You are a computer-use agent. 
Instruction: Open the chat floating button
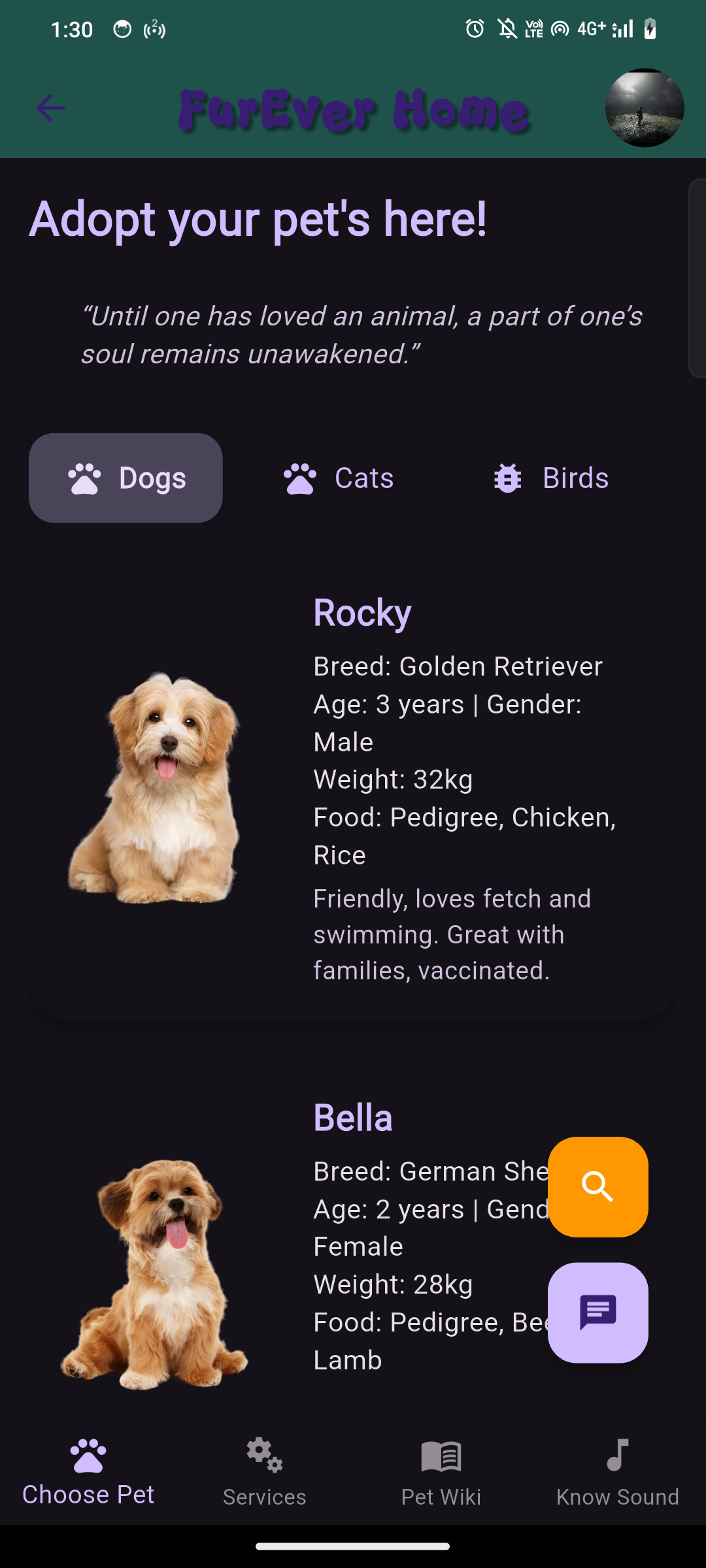[x=597, y=1312]
